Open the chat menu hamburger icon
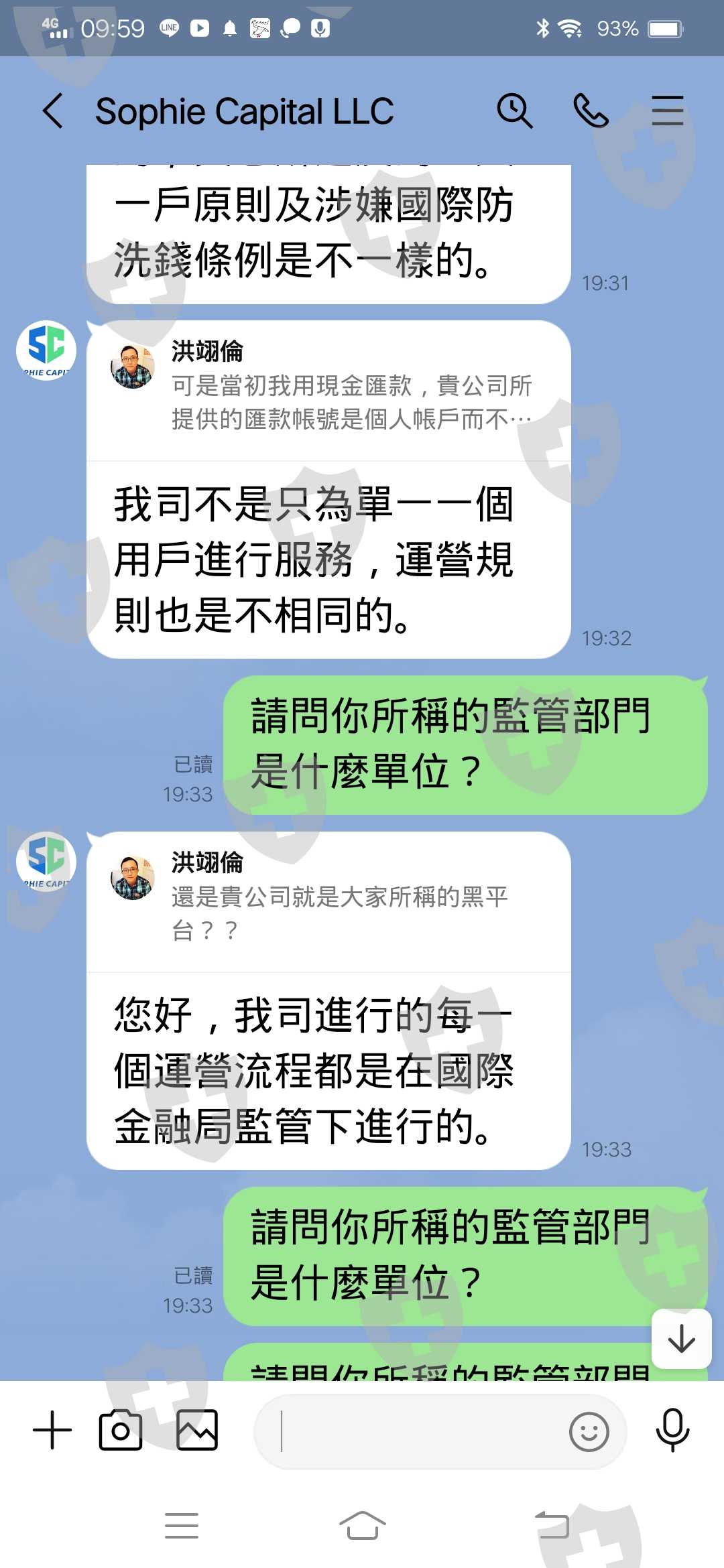This screenshot has height=1568, width=724. tap(668, 111)
